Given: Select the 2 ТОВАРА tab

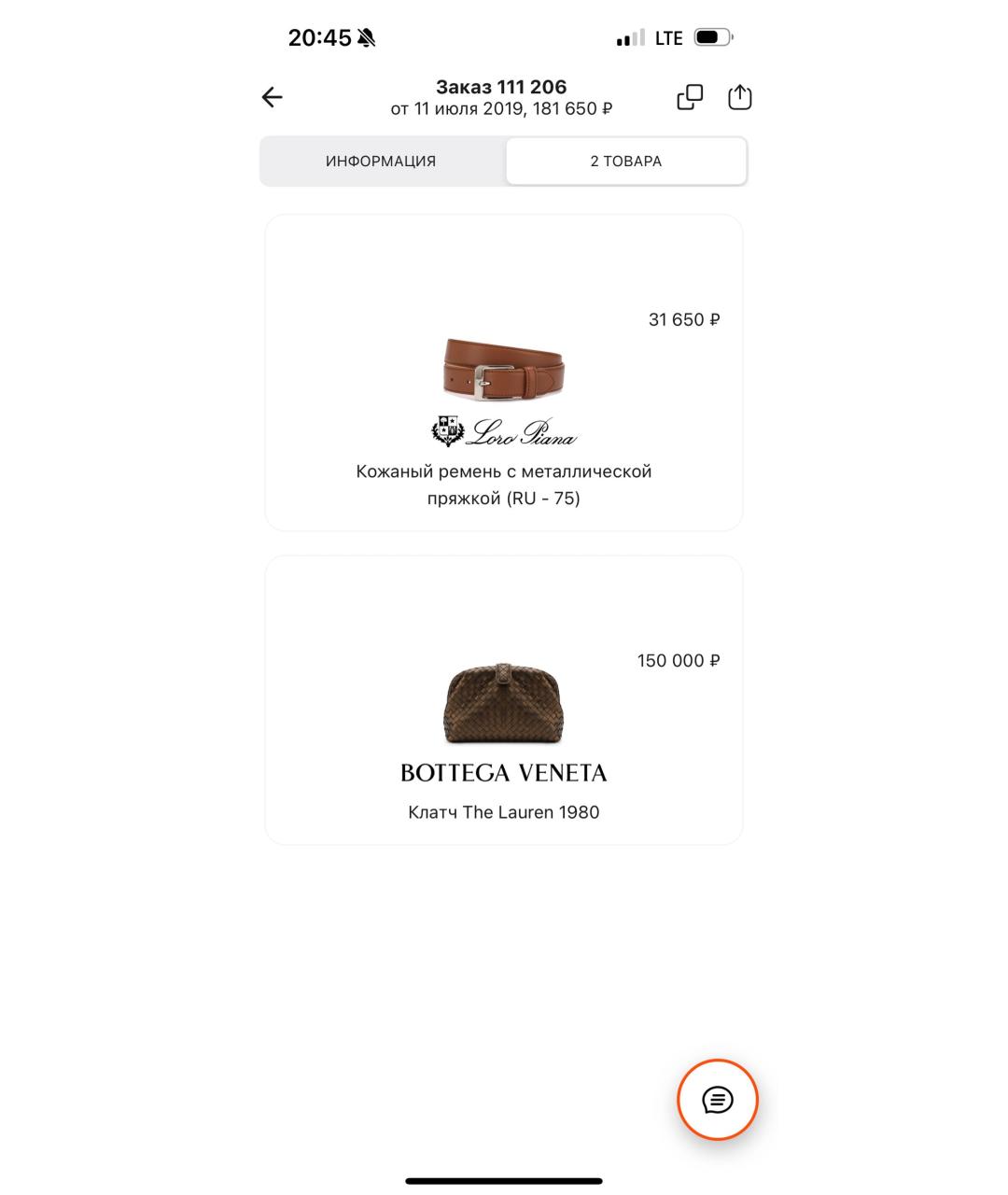Looking at the screenshot, I should coord(625,161).
